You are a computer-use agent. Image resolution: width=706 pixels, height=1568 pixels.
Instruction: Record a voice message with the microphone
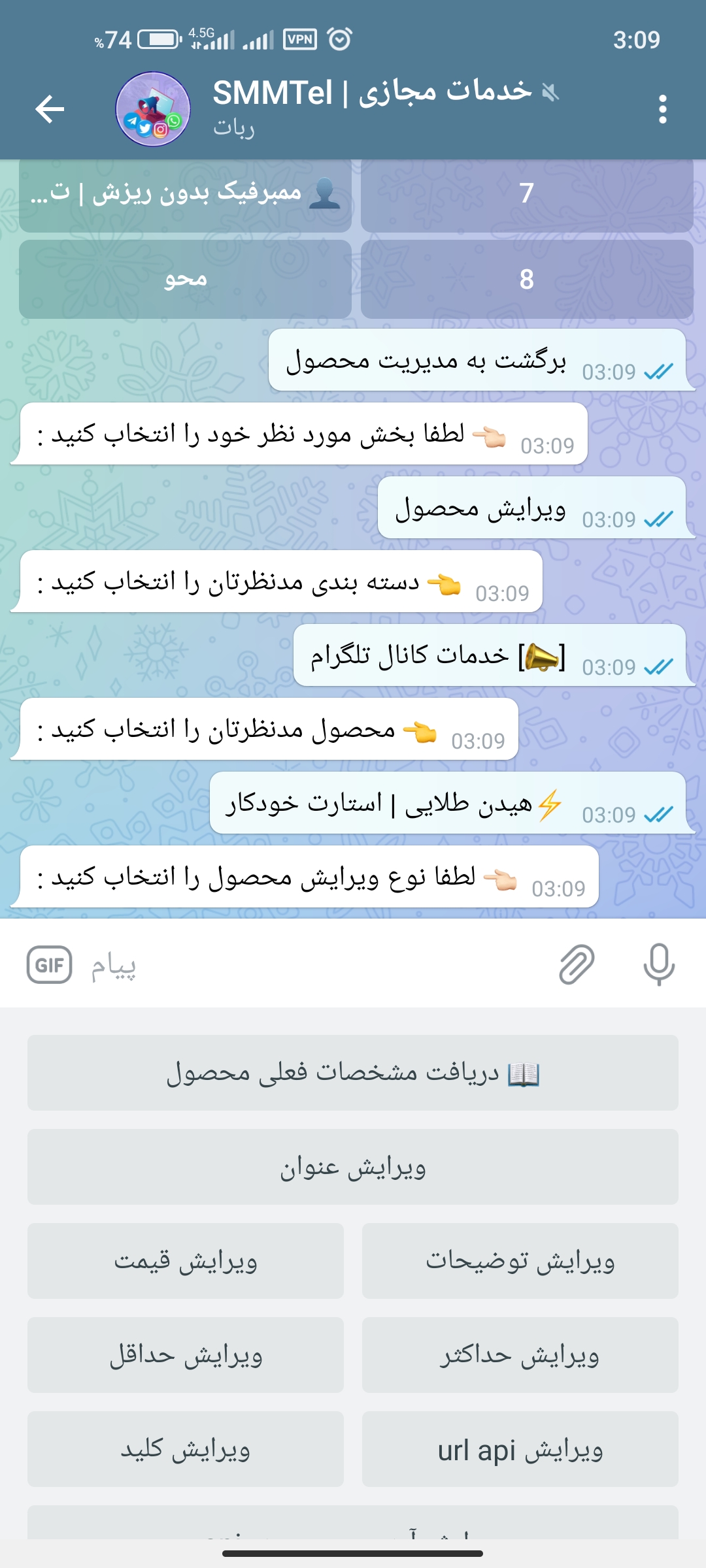(x=658, y=964)
